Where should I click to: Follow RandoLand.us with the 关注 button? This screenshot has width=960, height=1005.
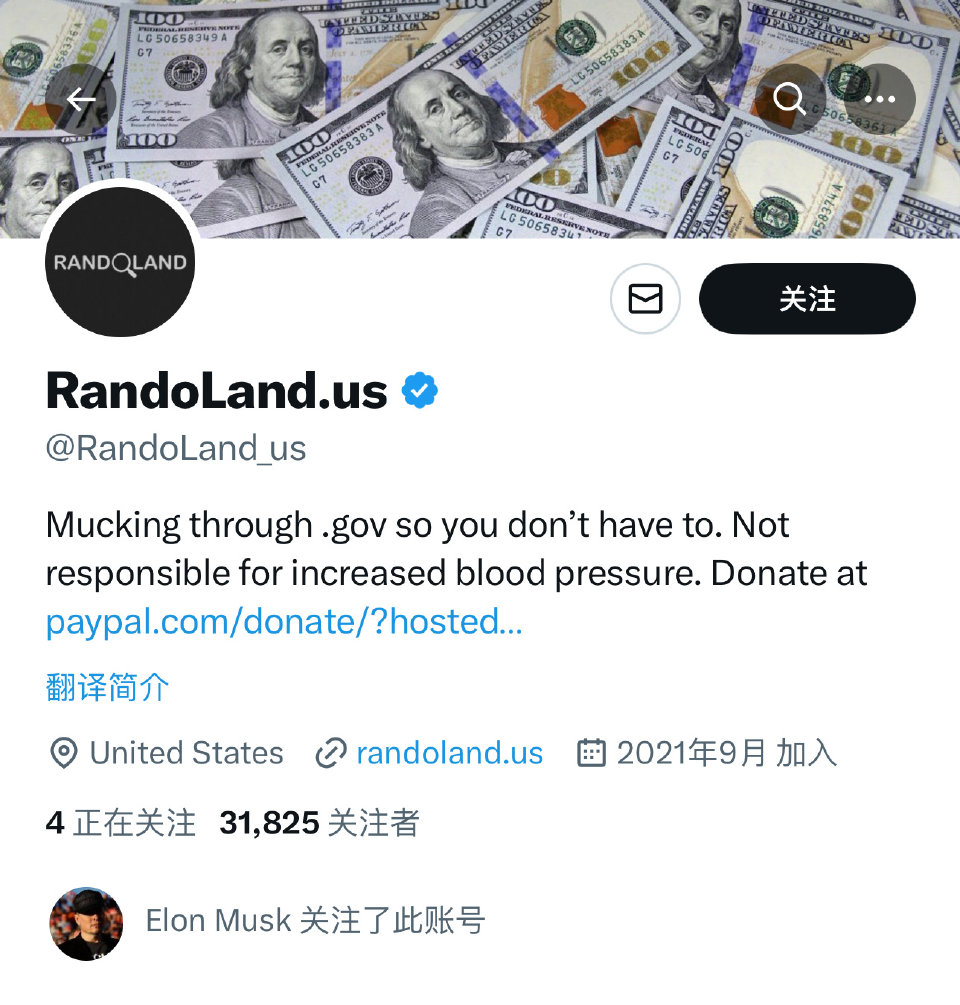click(807, 298)
